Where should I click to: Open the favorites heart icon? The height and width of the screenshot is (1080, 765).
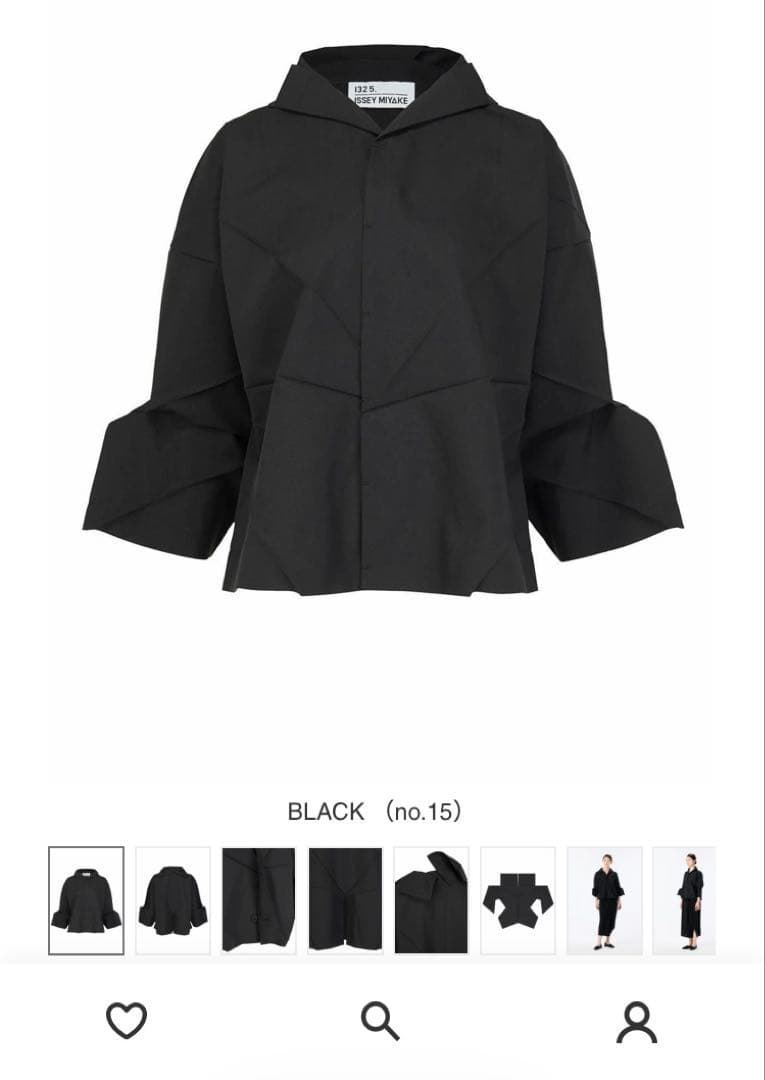click(x=126, y=1020)
